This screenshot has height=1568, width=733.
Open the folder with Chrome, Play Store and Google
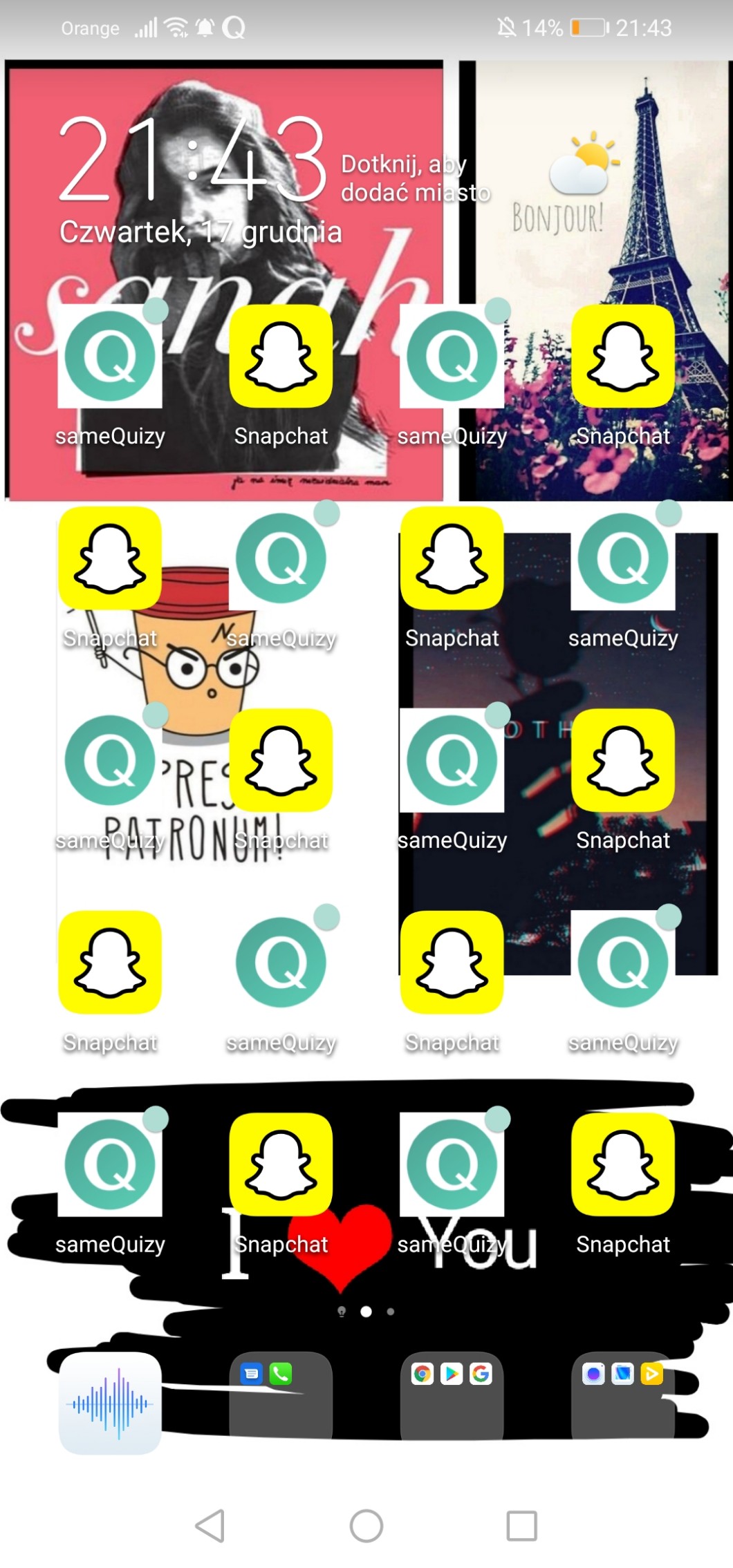(452, 1396)
